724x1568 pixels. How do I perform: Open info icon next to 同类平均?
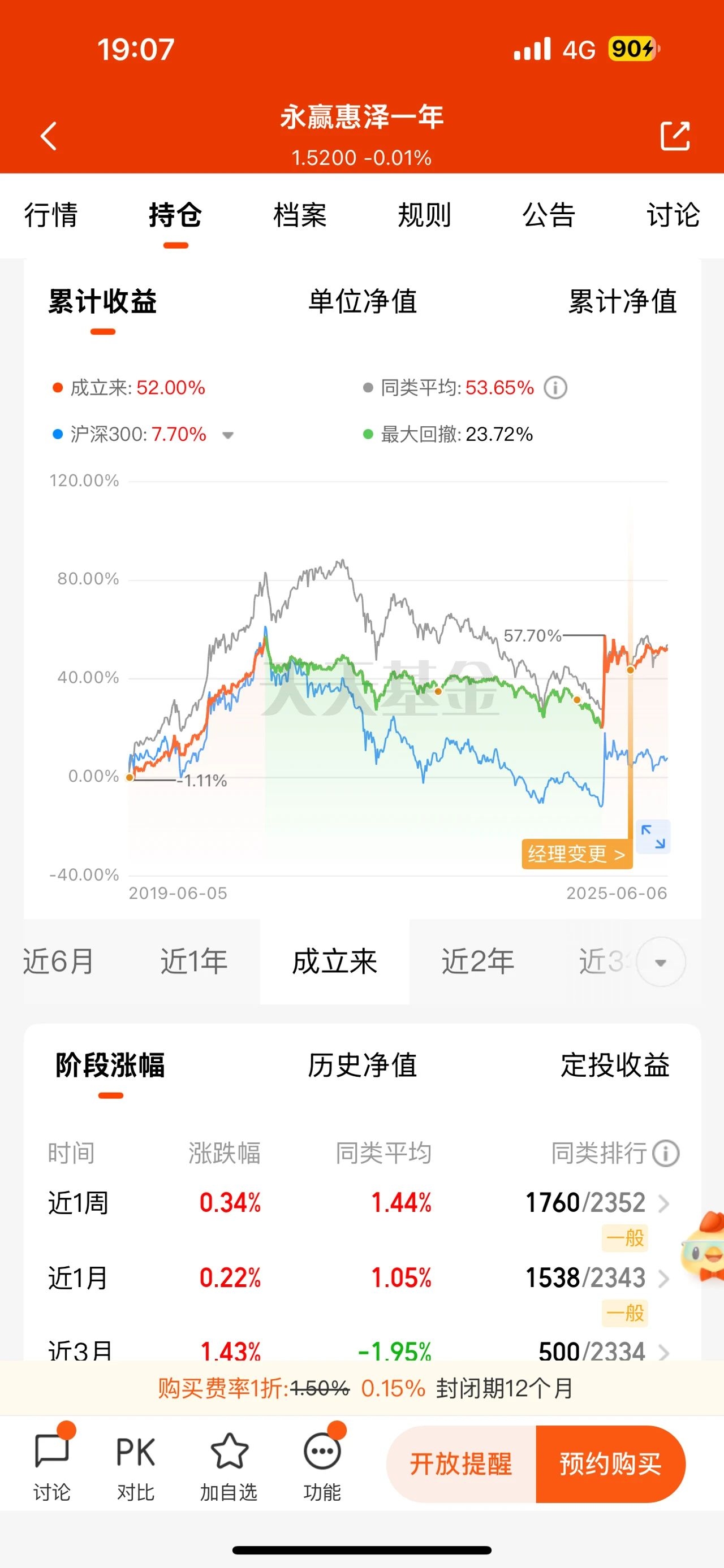click(x=555, y=388)
